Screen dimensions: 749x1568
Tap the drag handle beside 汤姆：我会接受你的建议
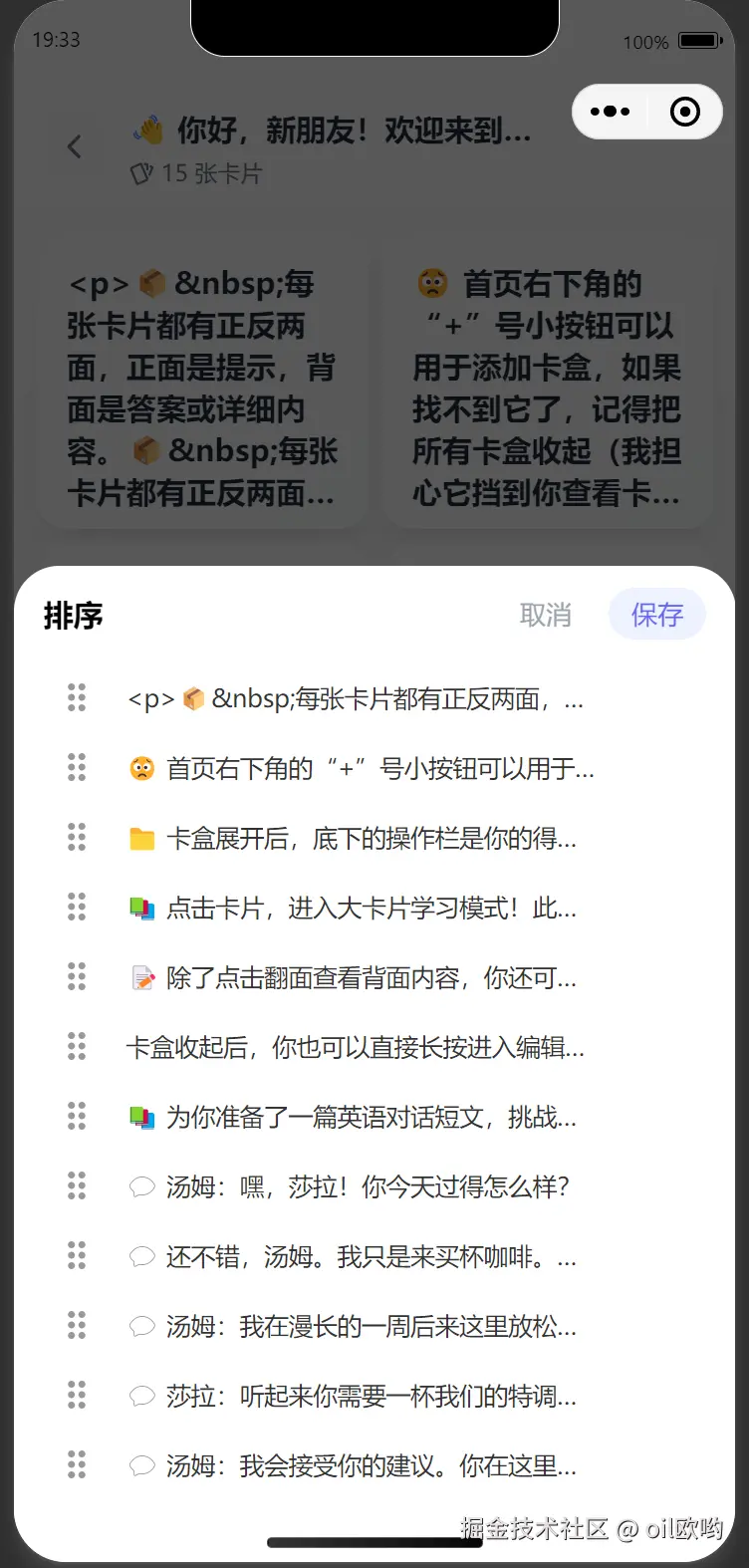77,1464
